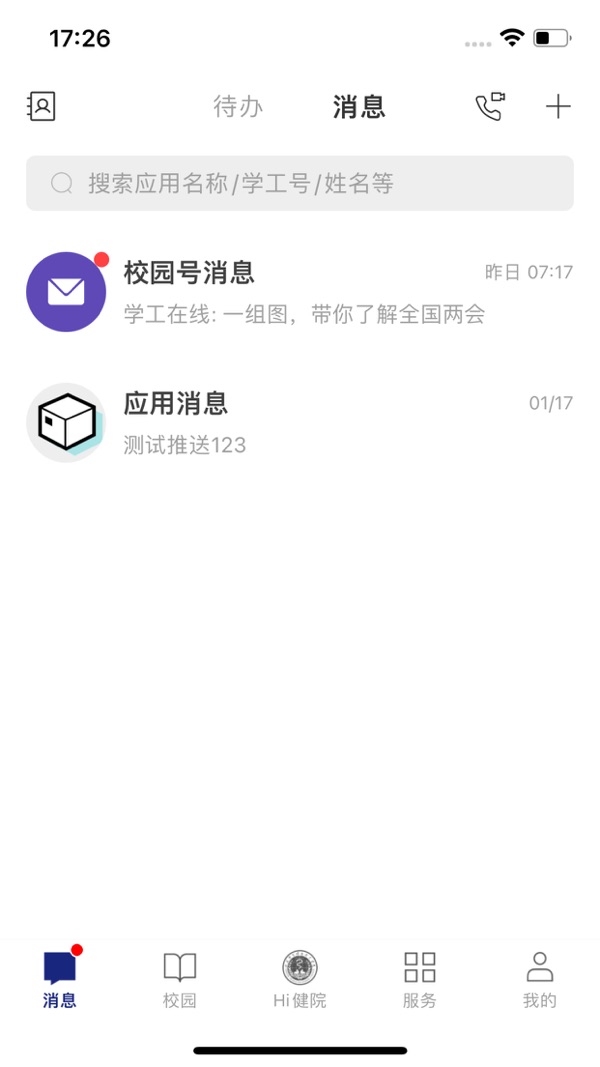Open 校园号消息 conversation
600x1067 pixels.
300,292
